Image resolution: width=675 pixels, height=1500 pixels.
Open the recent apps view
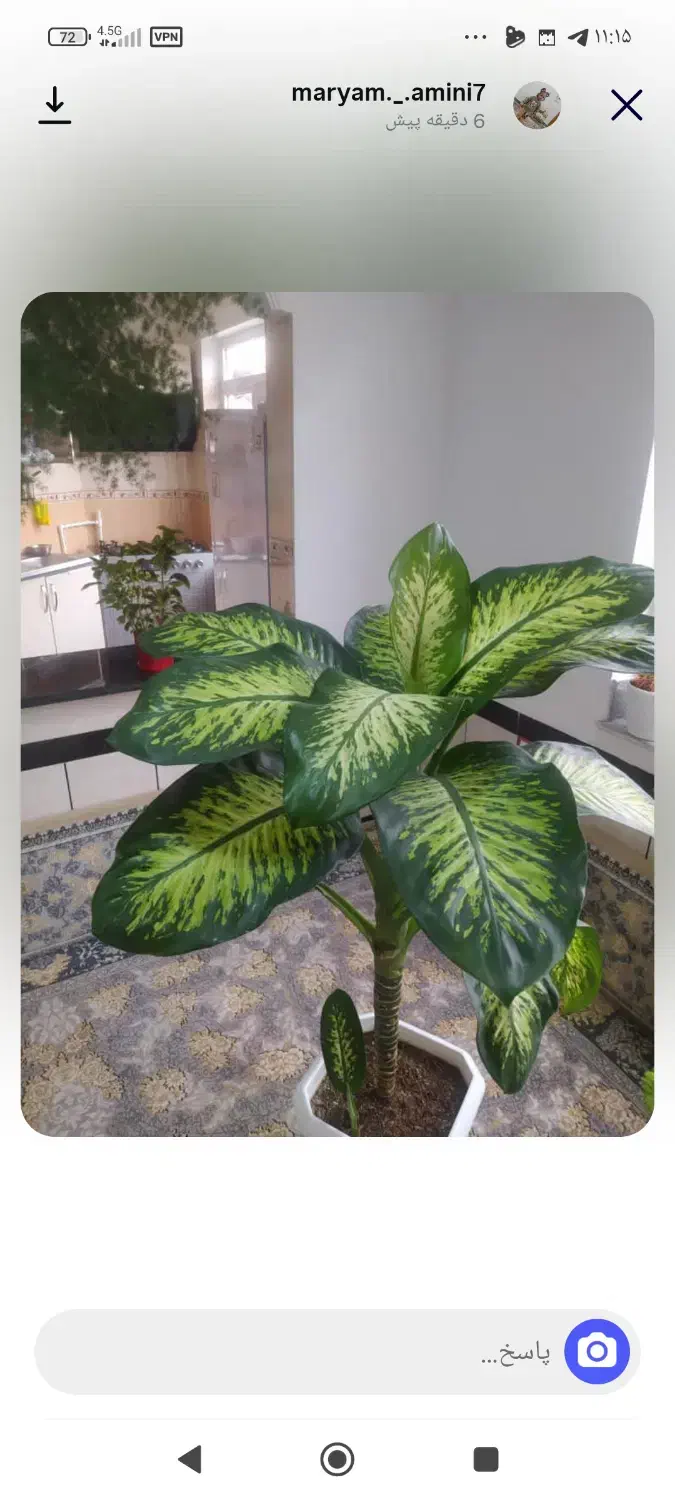coord(486,1459)
